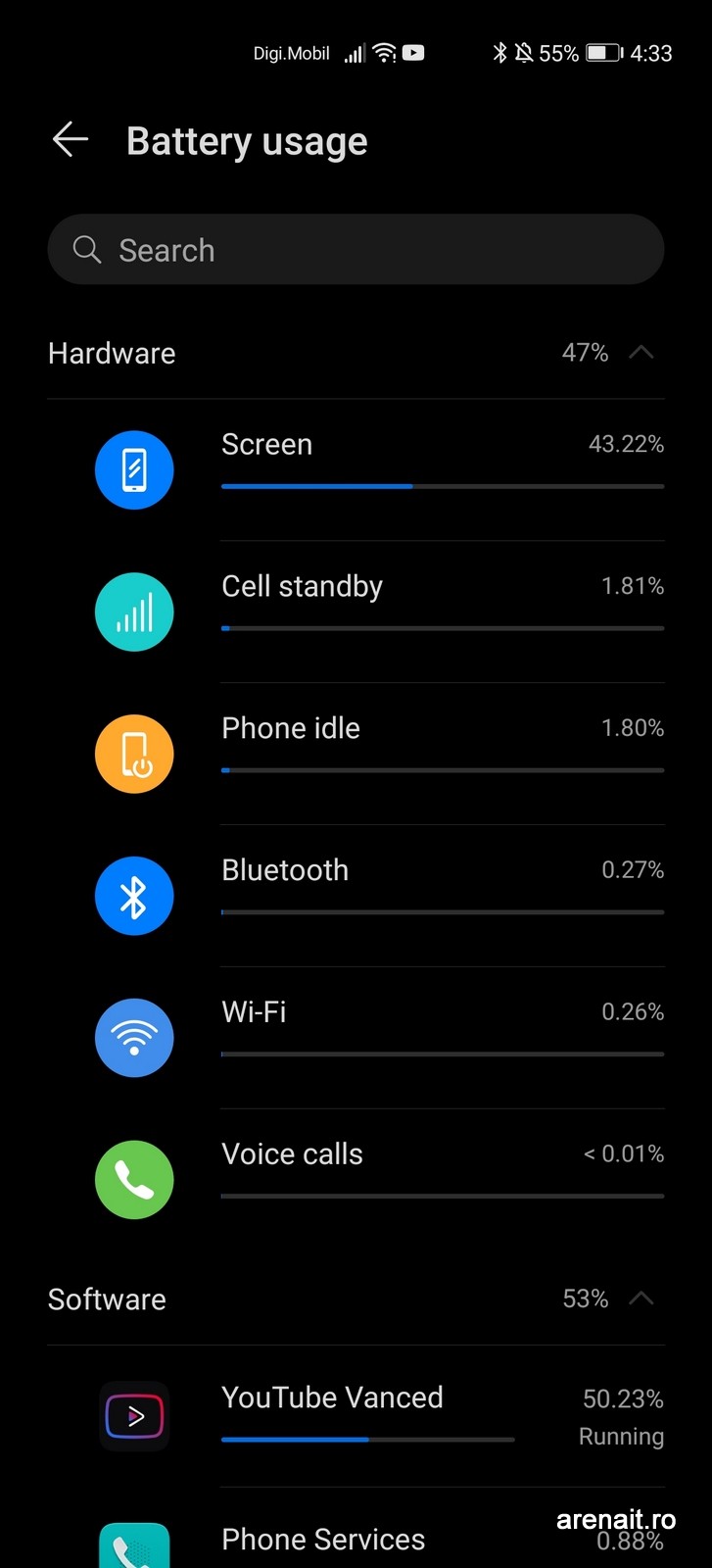The height and width of the screenshot is (1568, 712).
Task: Collapse the Software section
Action: (641, 1298)
